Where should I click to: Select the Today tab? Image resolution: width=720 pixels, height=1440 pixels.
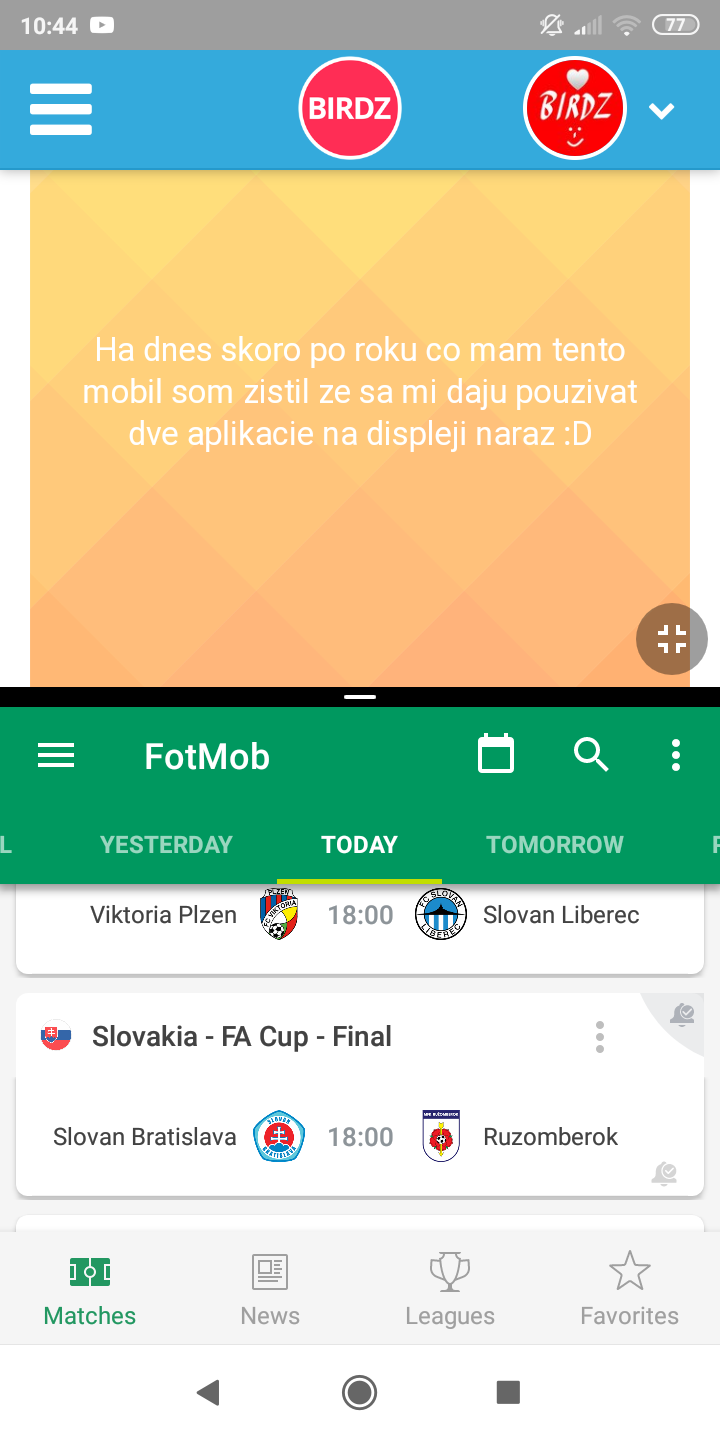(x=359, y=844)
